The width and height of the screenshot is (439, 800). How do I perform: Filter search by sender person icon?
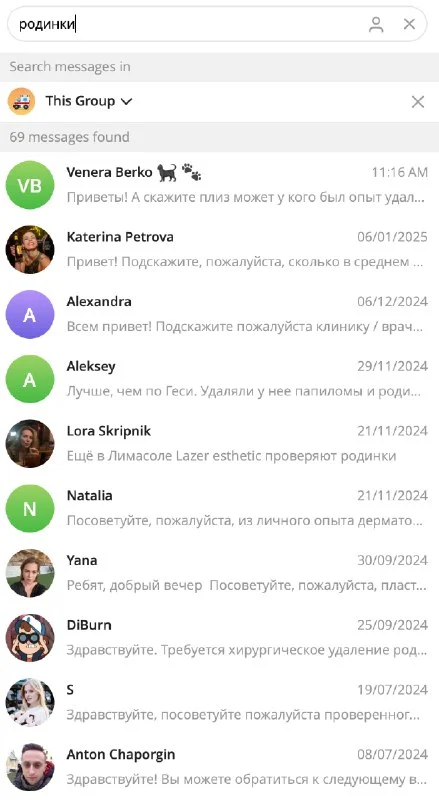376,24
